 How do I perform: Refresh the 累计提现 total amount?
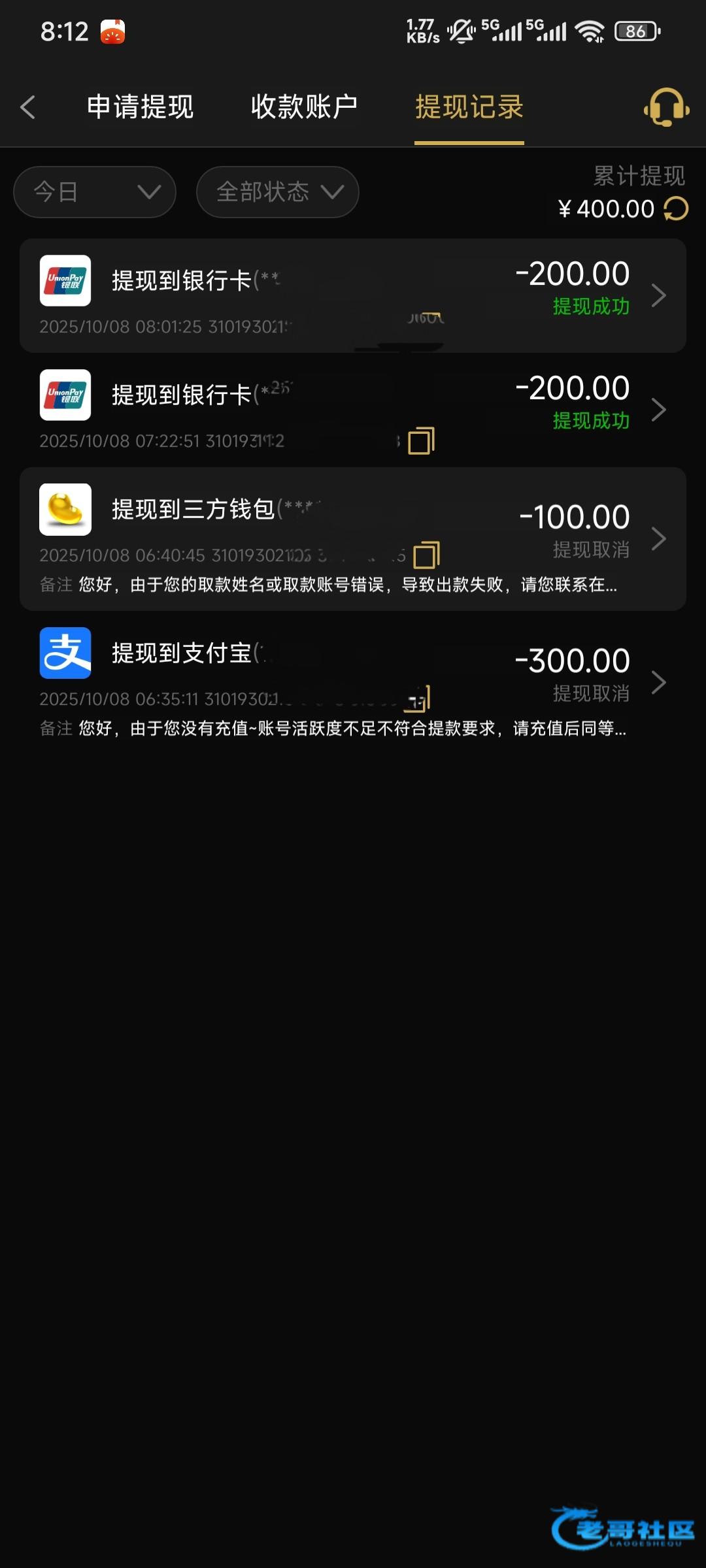676,209
